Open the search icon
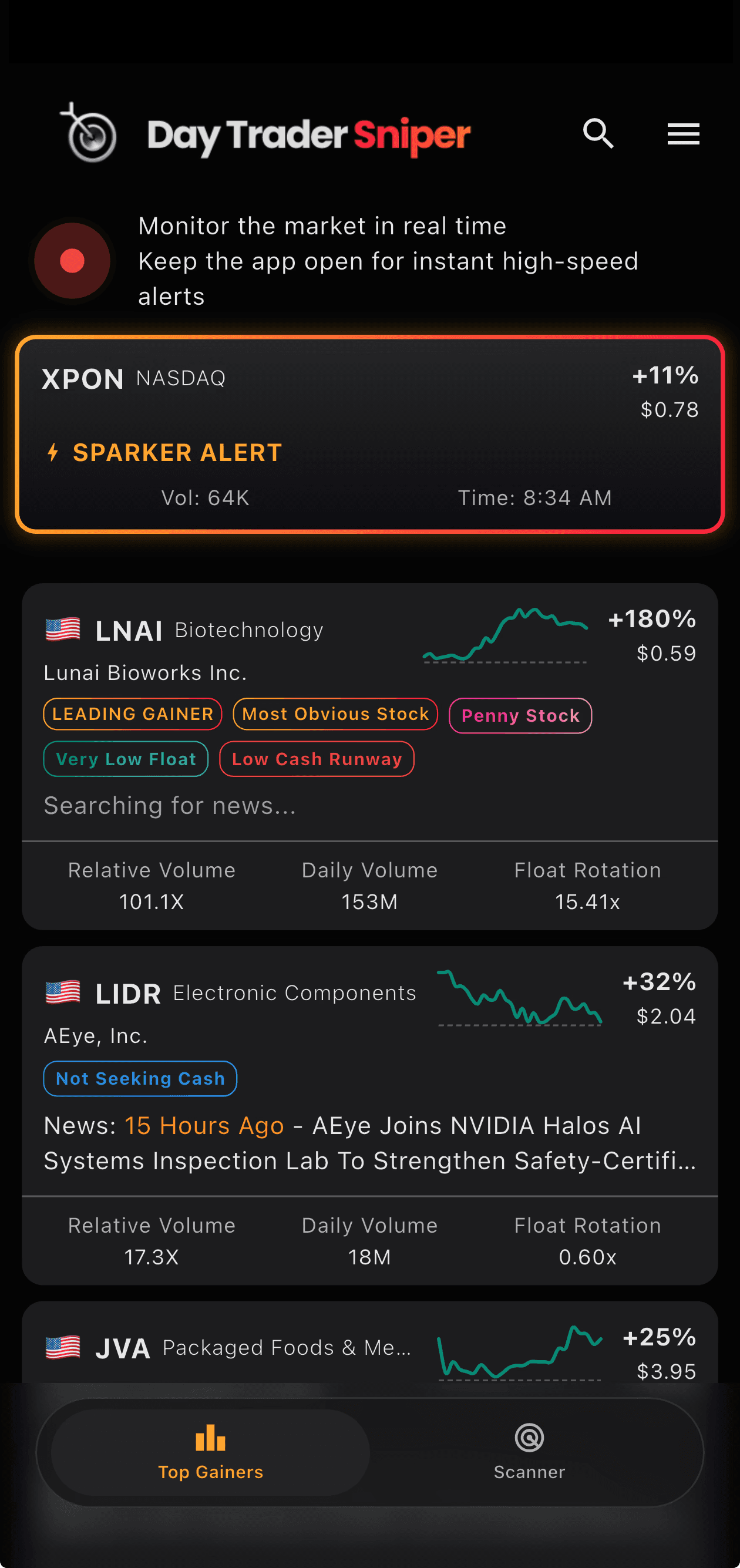740x1568 pixels. [598, 134]
